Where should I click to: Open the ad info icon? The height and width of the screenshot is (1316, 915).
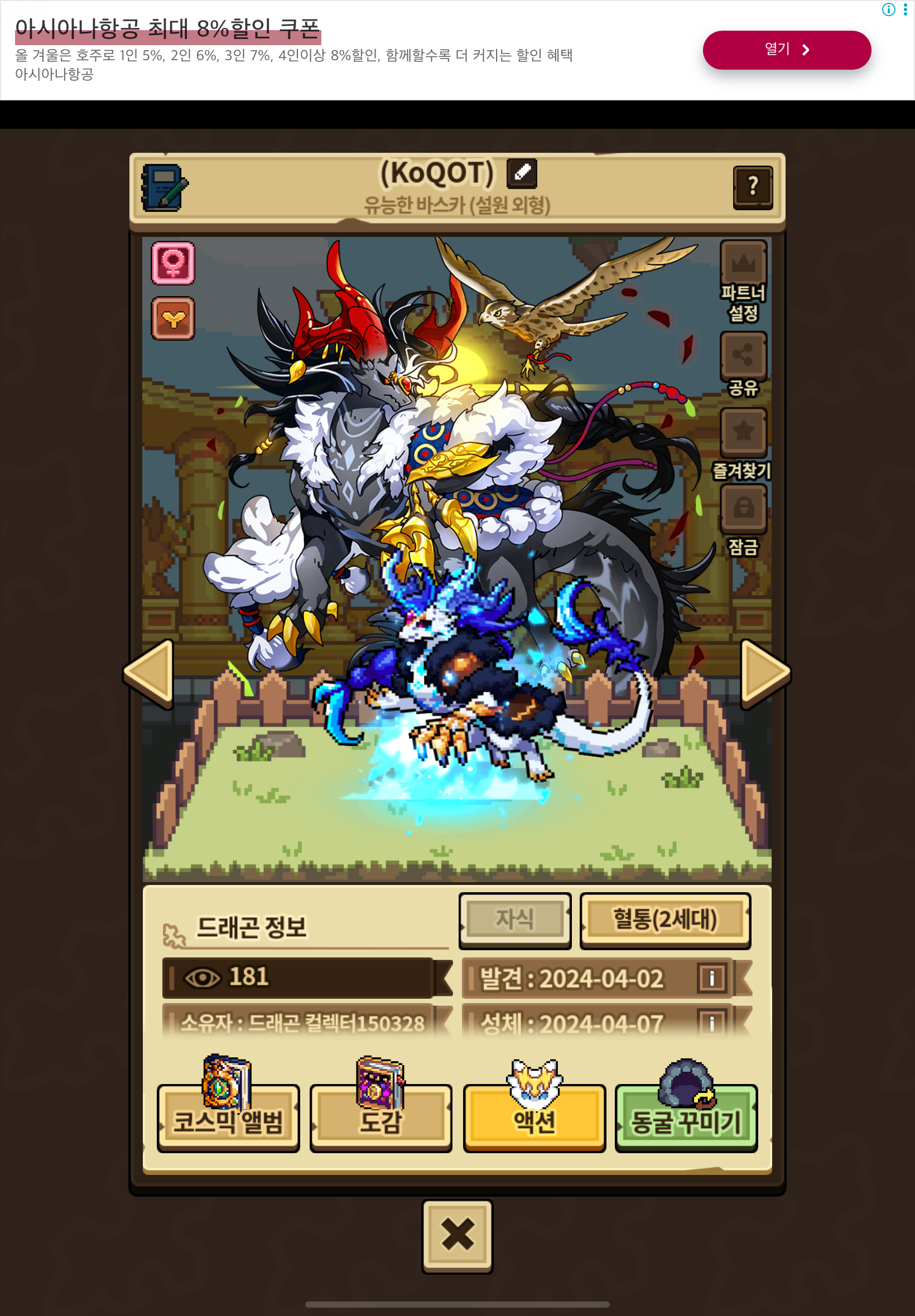(x=888, y=9)
